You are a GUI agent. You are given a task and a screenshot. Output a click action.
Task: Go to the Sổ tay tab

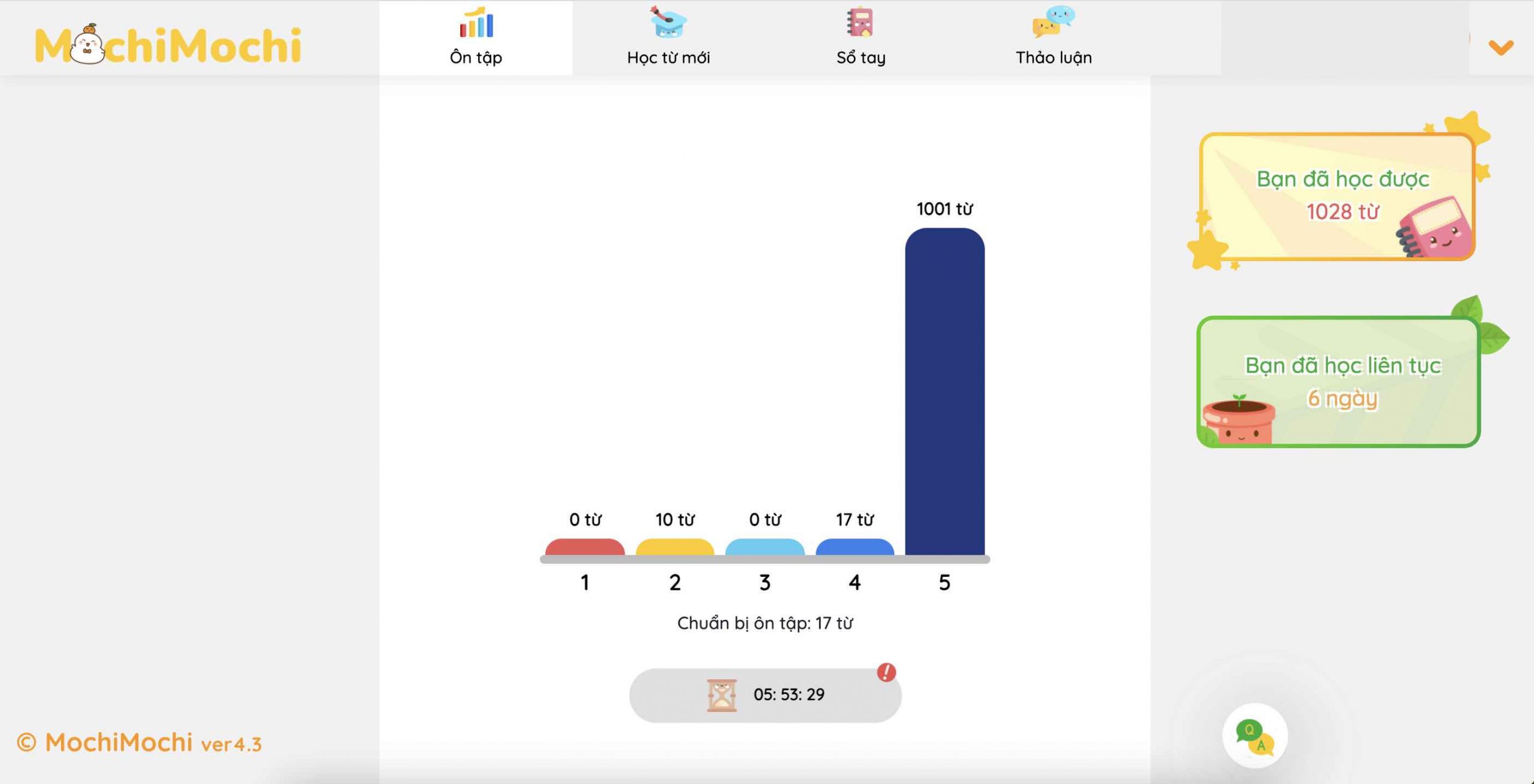click(860, 38)
